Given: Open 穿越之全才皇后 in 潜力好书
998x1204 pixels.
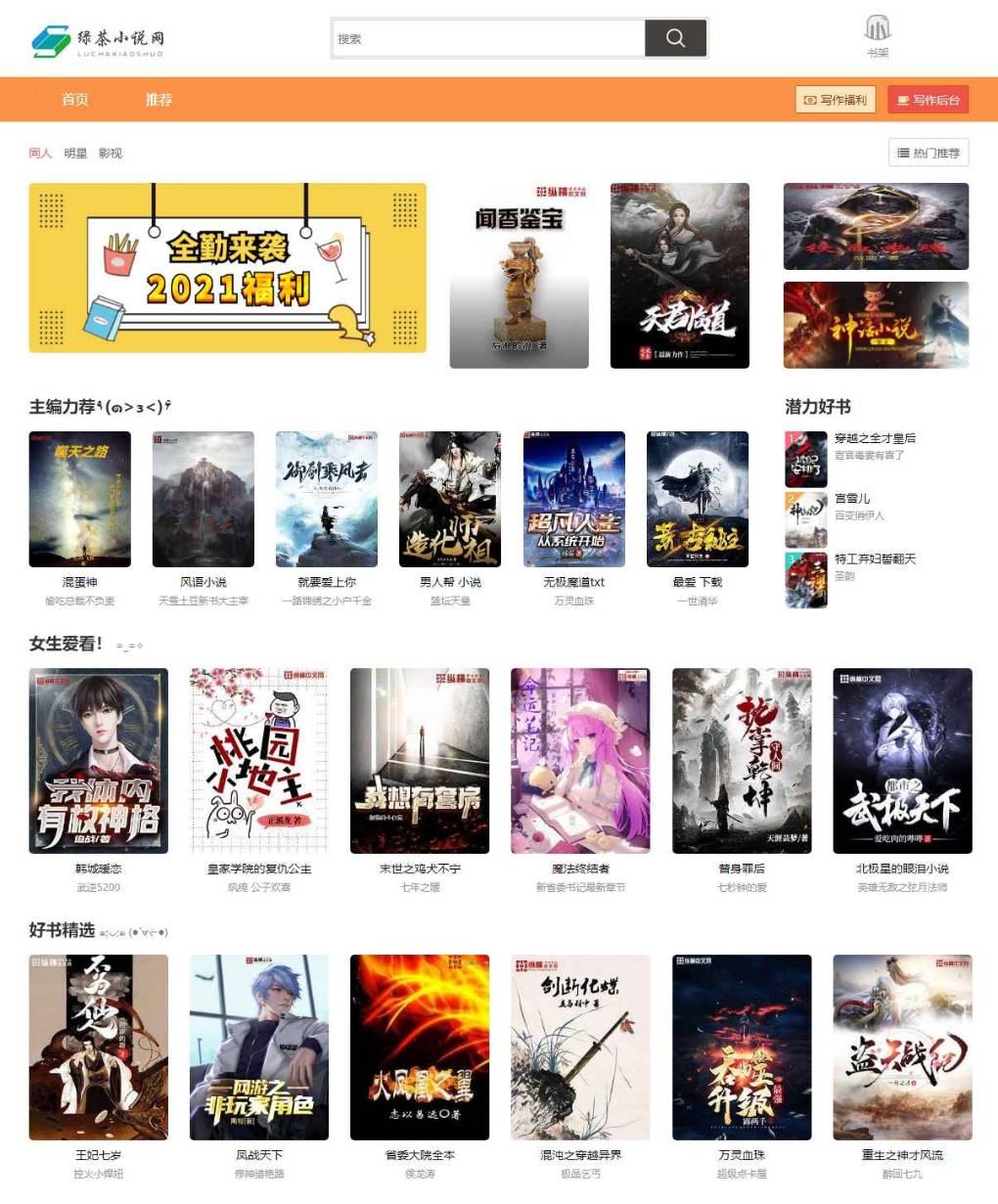Looking at the screenshot, I should click(875, 438).
